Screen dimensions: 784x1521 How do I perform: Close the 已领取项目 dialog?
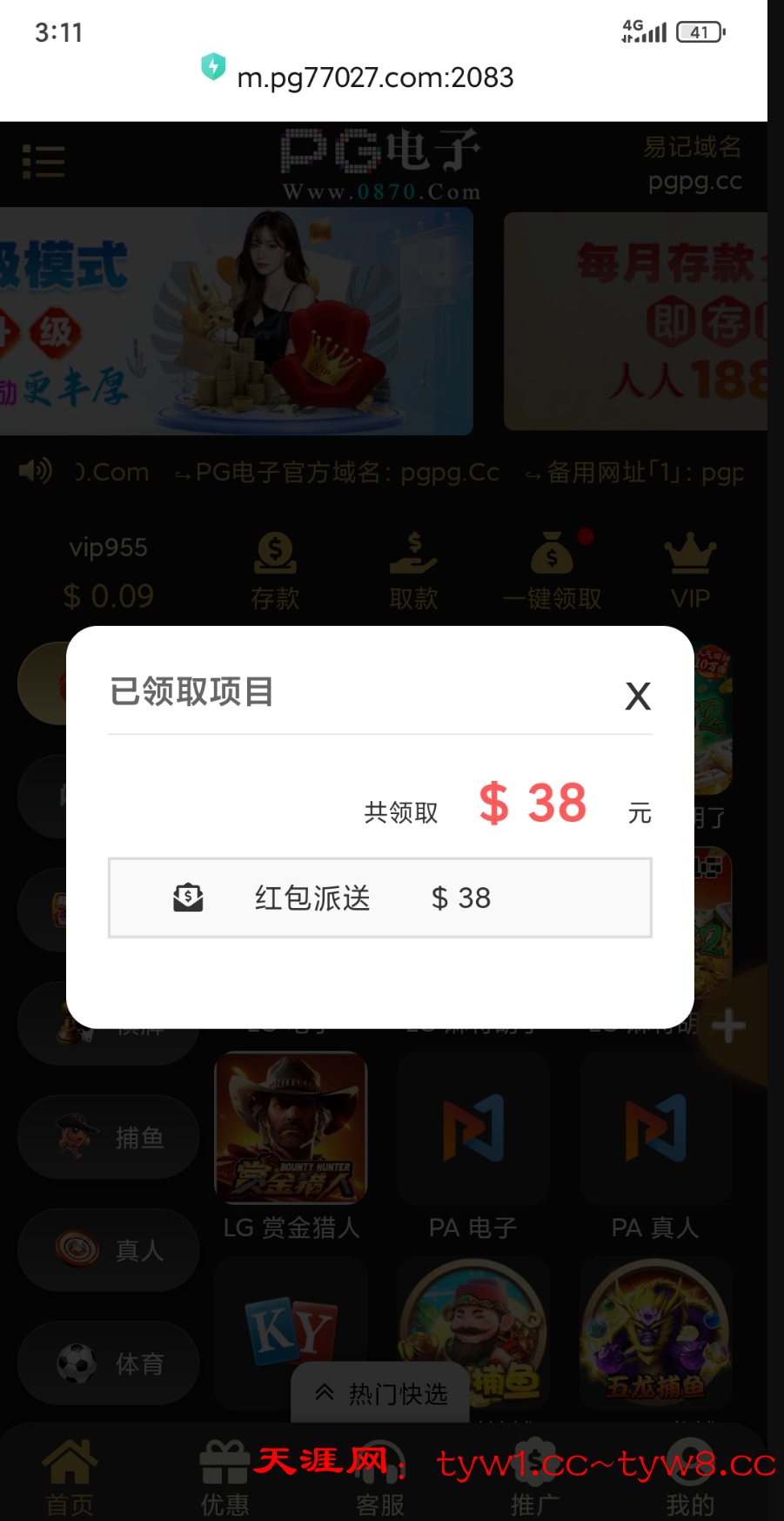click(x=638, y=696)
